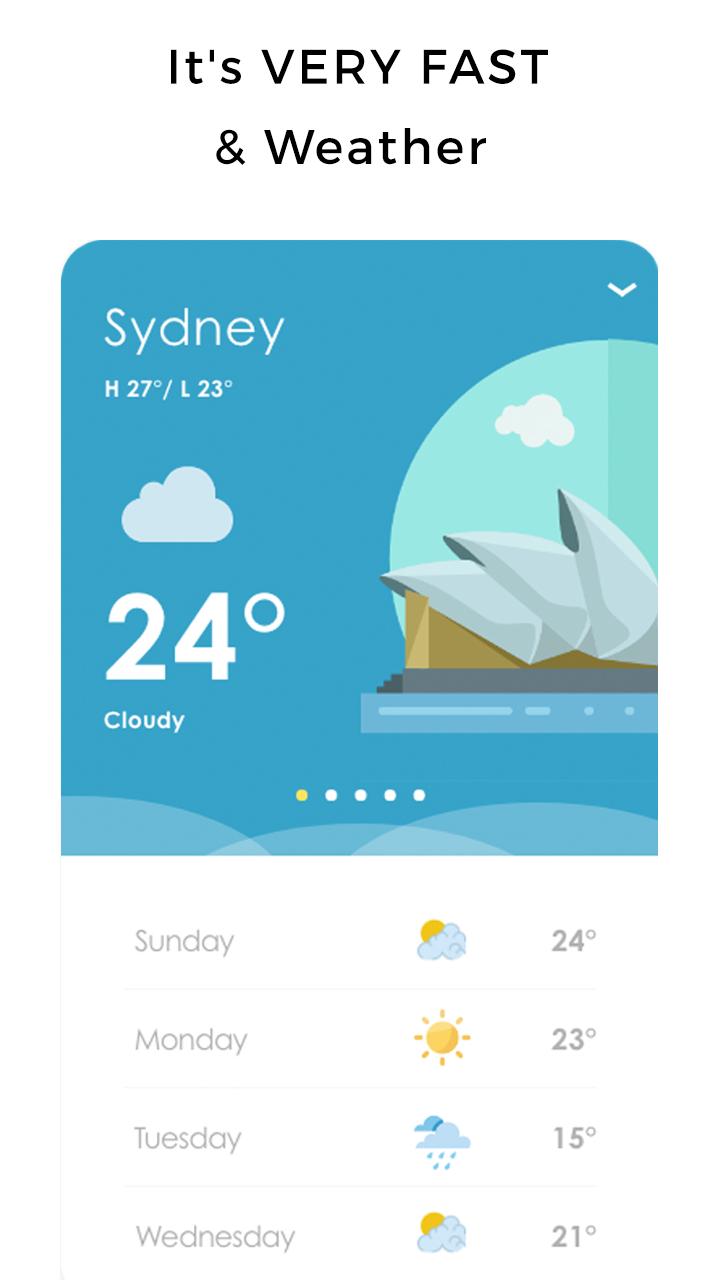Viewport: 720px width, 1280px height.
Task: Tap the cloudy icon for Wednesday
Action: tap(440, 1235)
